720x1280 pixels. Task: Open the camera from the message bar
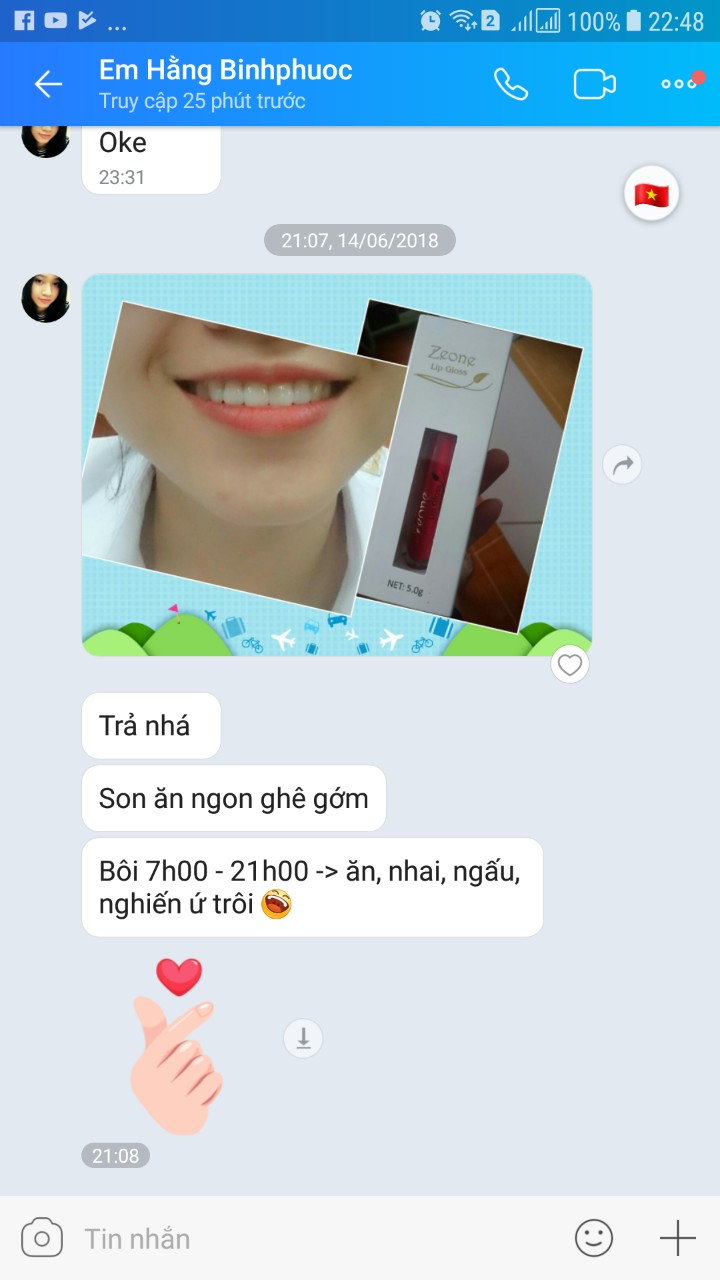40,1237
